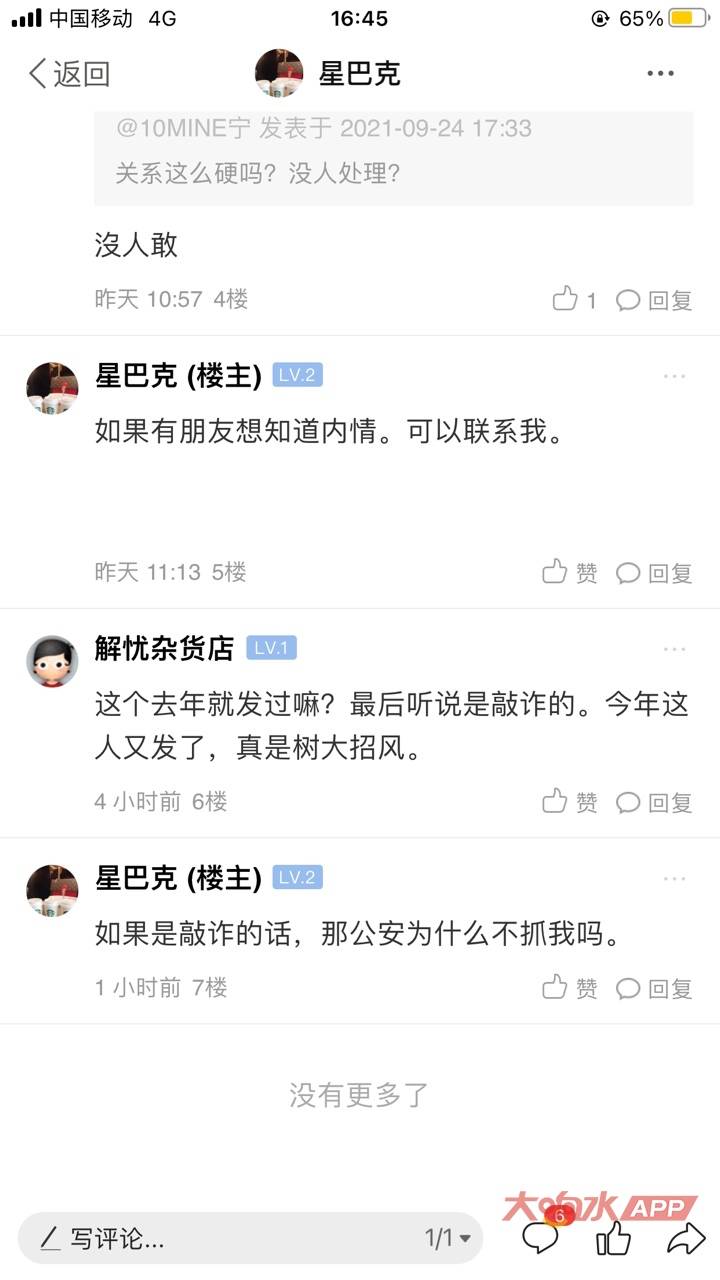Open 解忧杂货店's profile avatar
The height and width of the screenshot is (1280, 720).
click(x=52, y=661)
